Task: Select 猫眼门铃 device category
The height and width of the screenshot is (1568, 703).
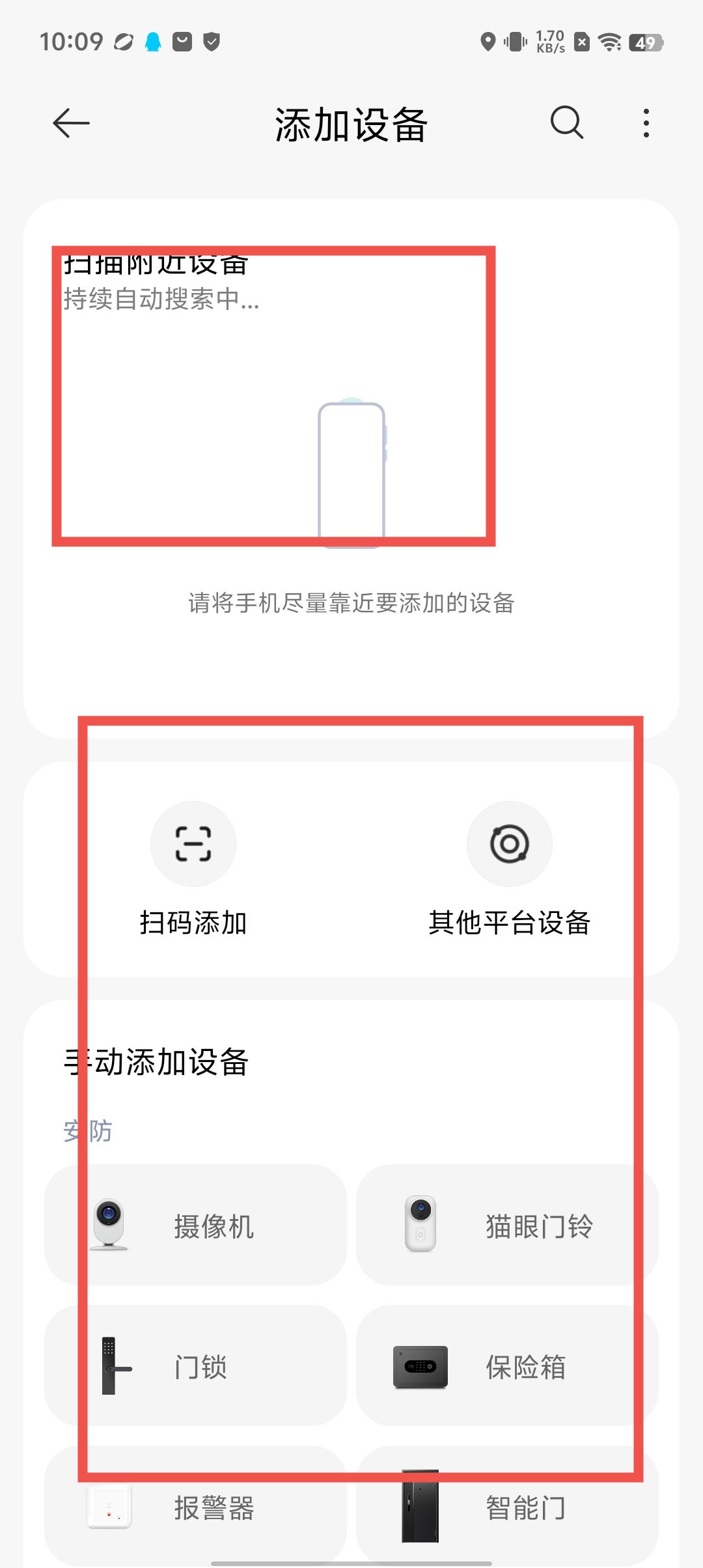Action: 506,1225
